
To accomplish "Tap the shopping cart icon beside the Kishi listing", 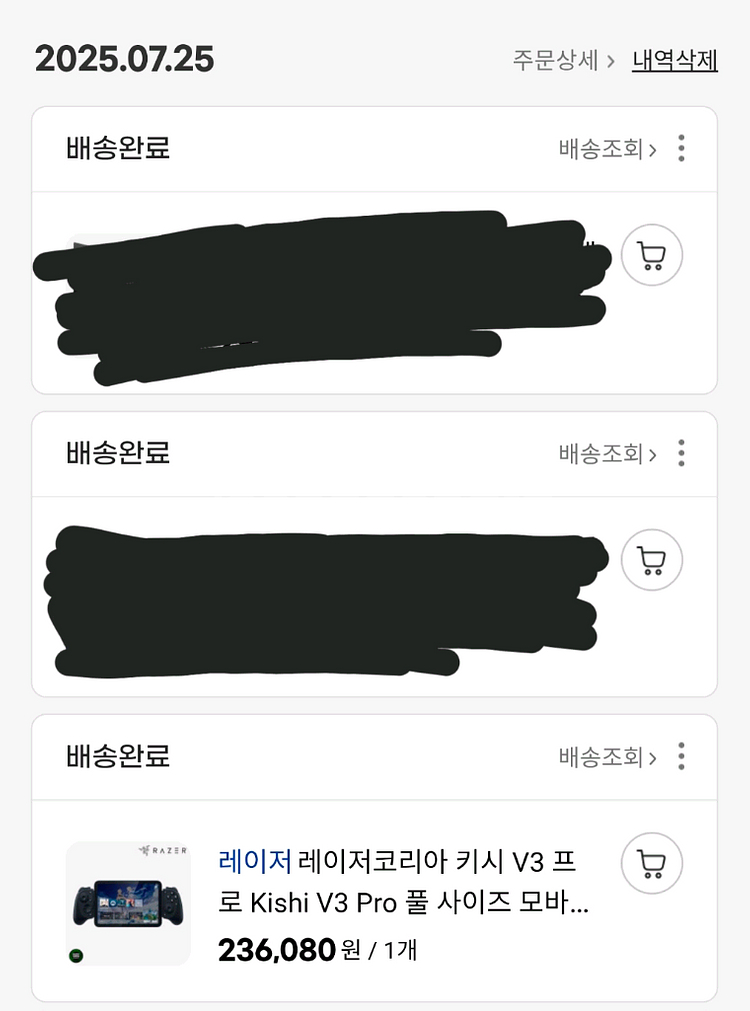I will (x=651, y=862).
